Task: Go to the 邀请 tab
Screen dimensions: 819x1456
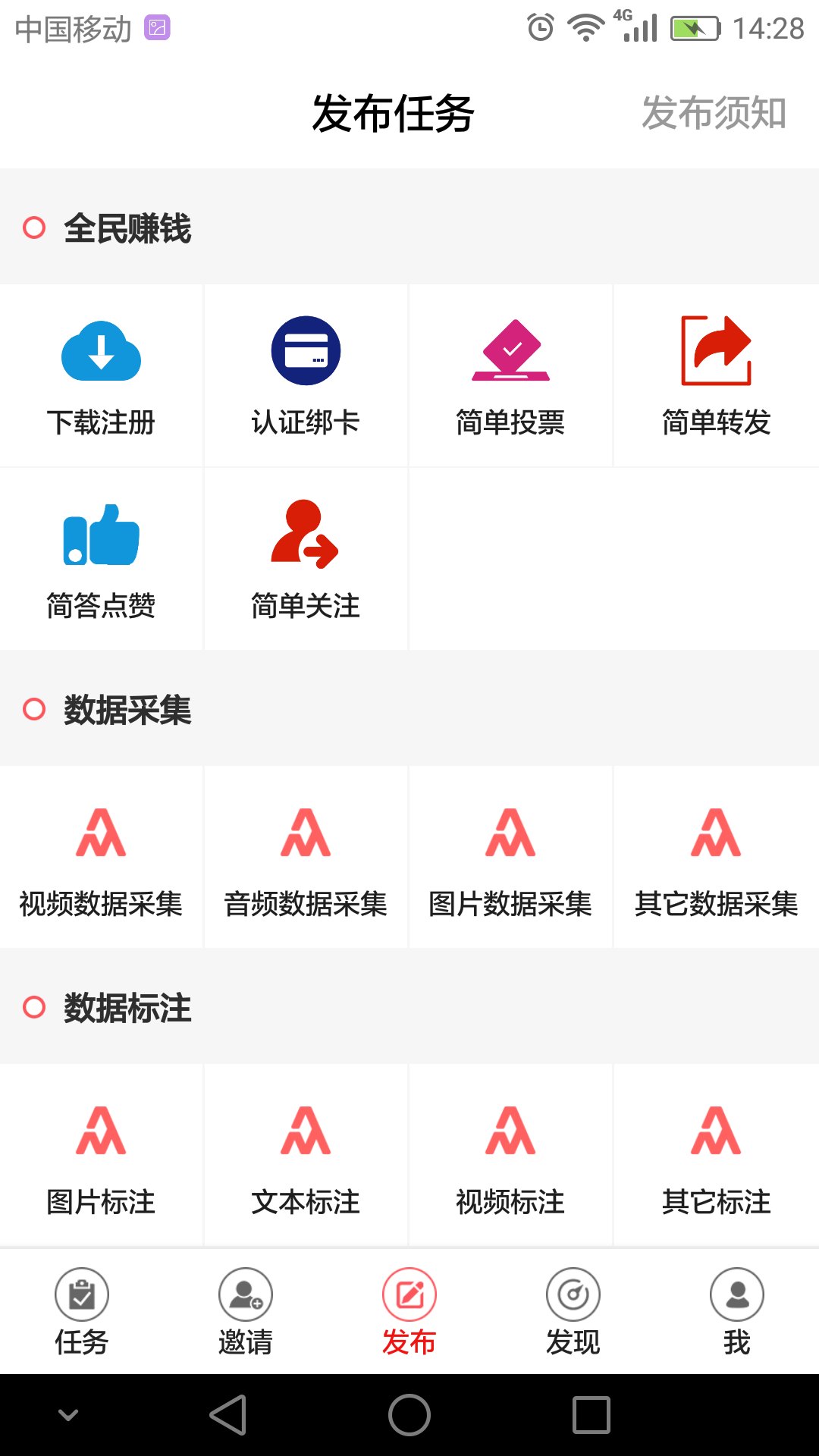Action: pos(246,1312)
